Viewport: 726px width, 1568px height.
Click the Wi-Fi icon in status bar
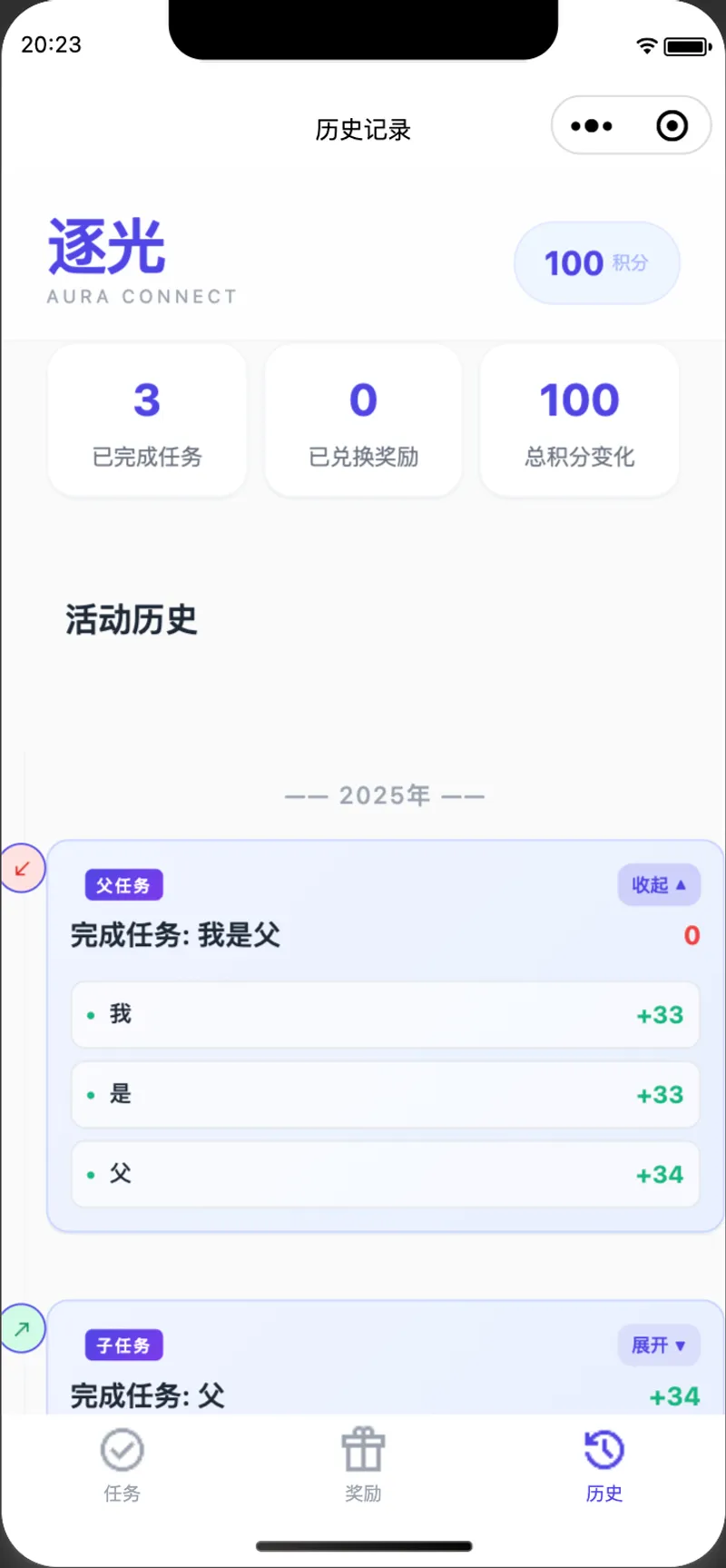pos(646,44)
